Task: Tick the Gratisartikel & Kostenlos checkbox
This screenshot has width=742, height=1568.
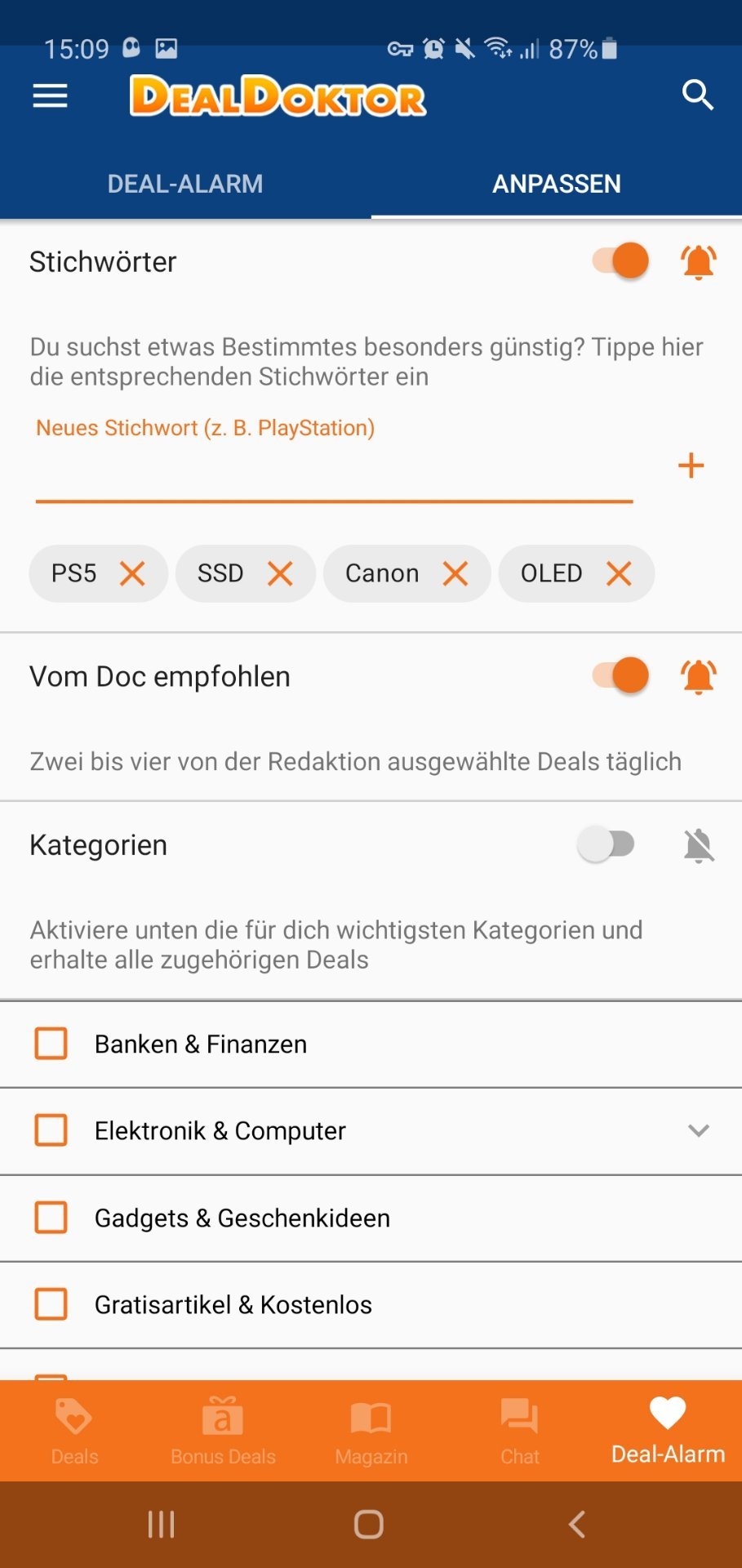Action: pyautogui.click(x=51, y=1304)
